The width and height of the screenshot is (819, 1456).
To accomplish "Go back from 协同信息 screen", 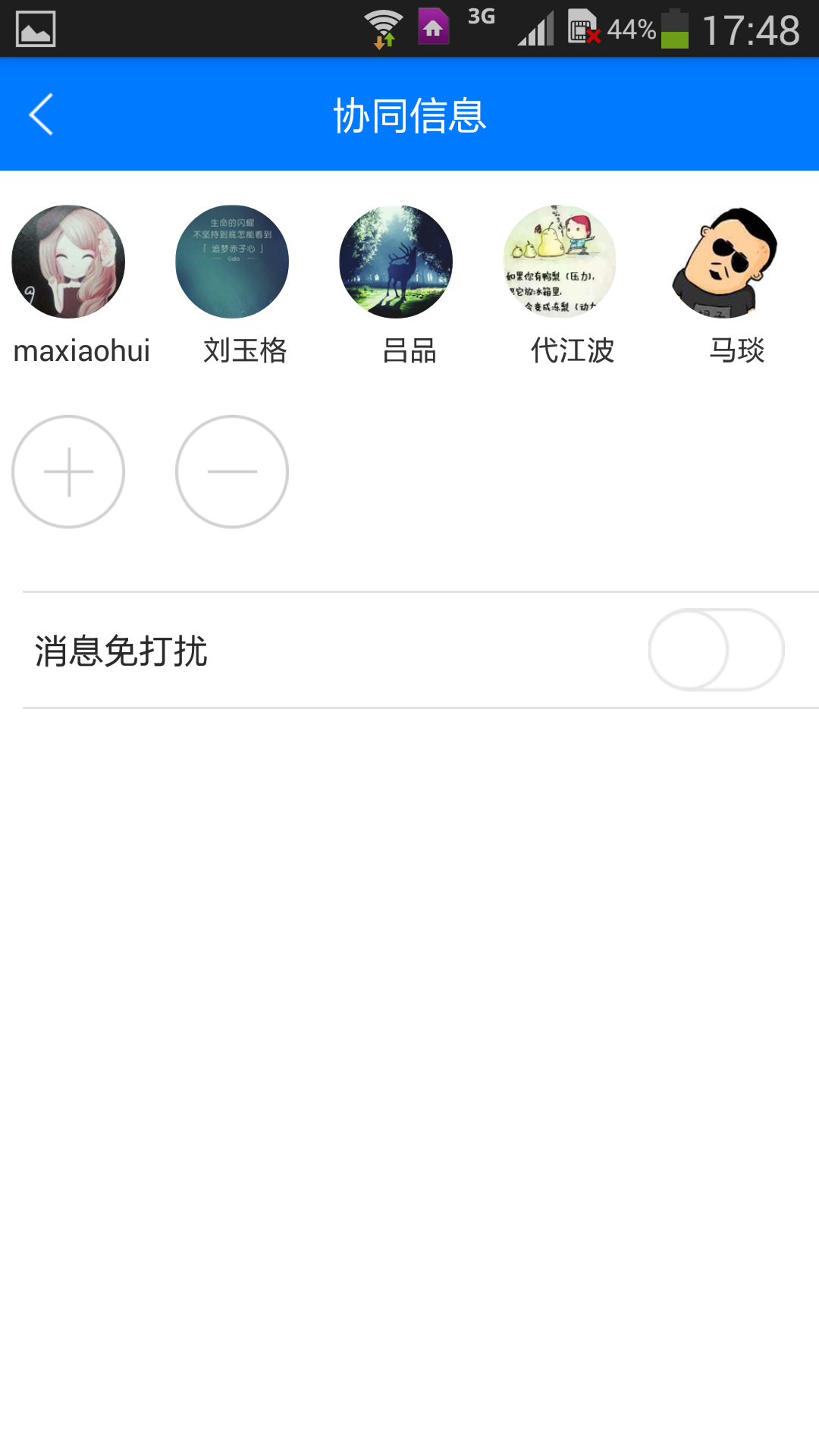I will (42, 115).
